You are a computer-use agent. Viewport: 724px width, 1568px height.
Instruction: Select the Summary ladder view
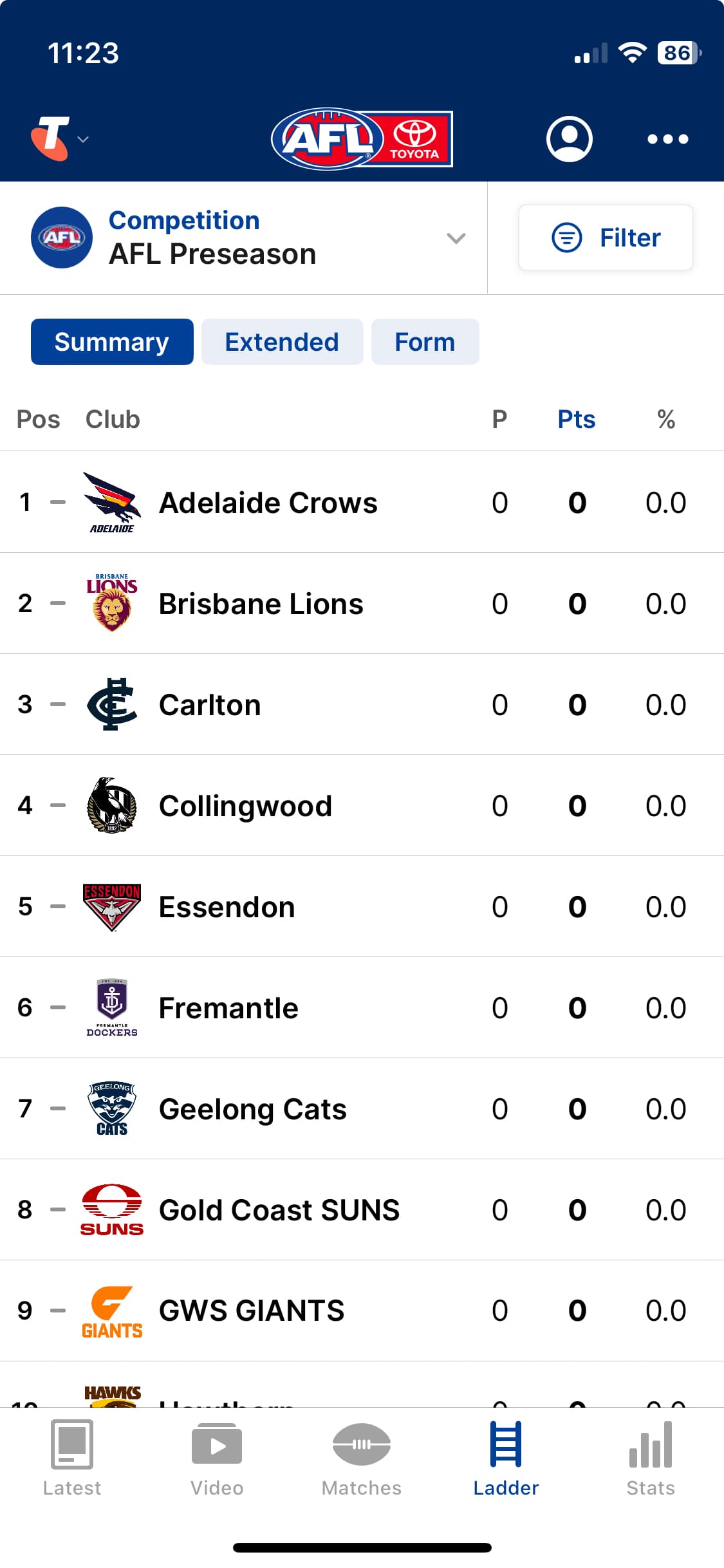coord(112,342)
